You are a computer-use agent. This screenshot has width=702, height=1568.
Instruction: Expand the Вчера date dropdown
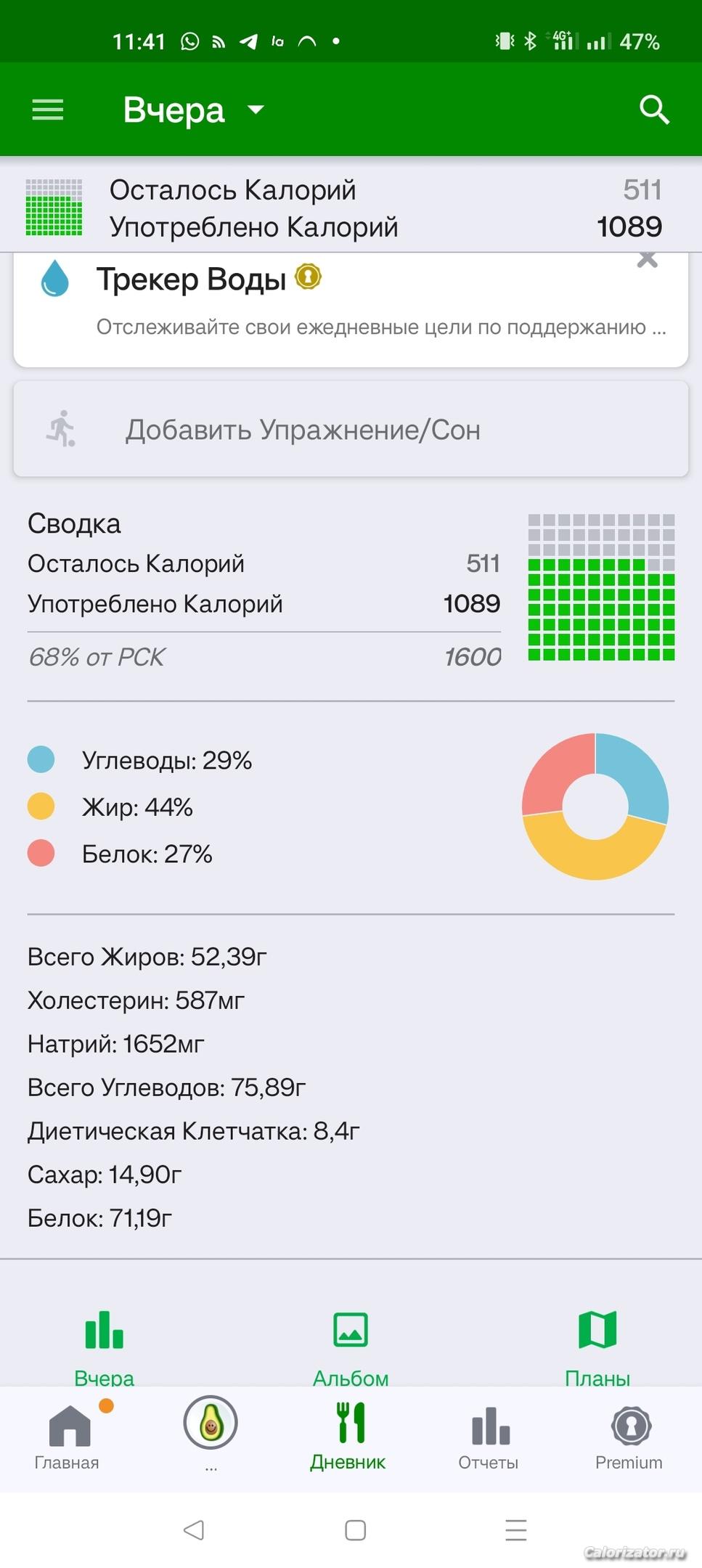coord(193,110)
